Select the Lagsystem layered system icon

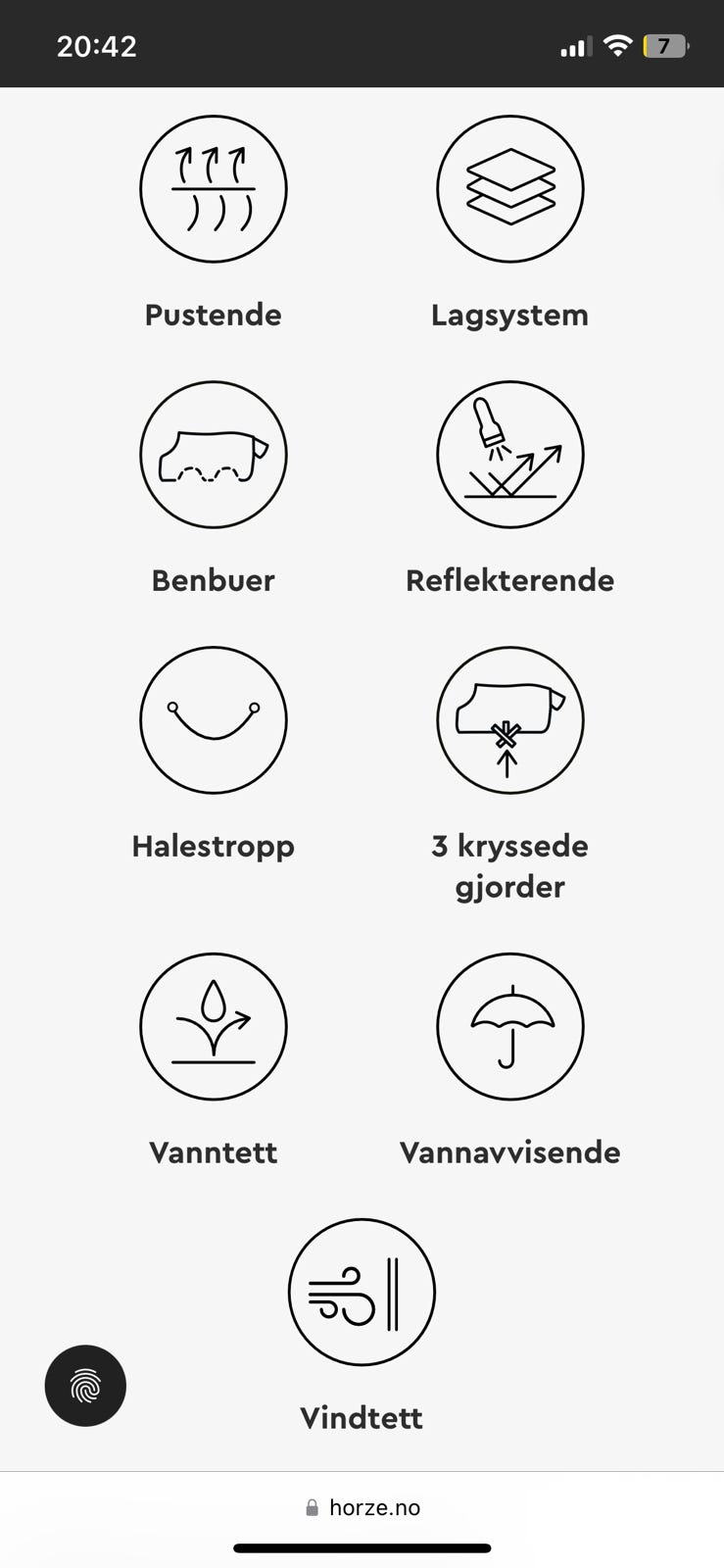click(x=509, y=189)
